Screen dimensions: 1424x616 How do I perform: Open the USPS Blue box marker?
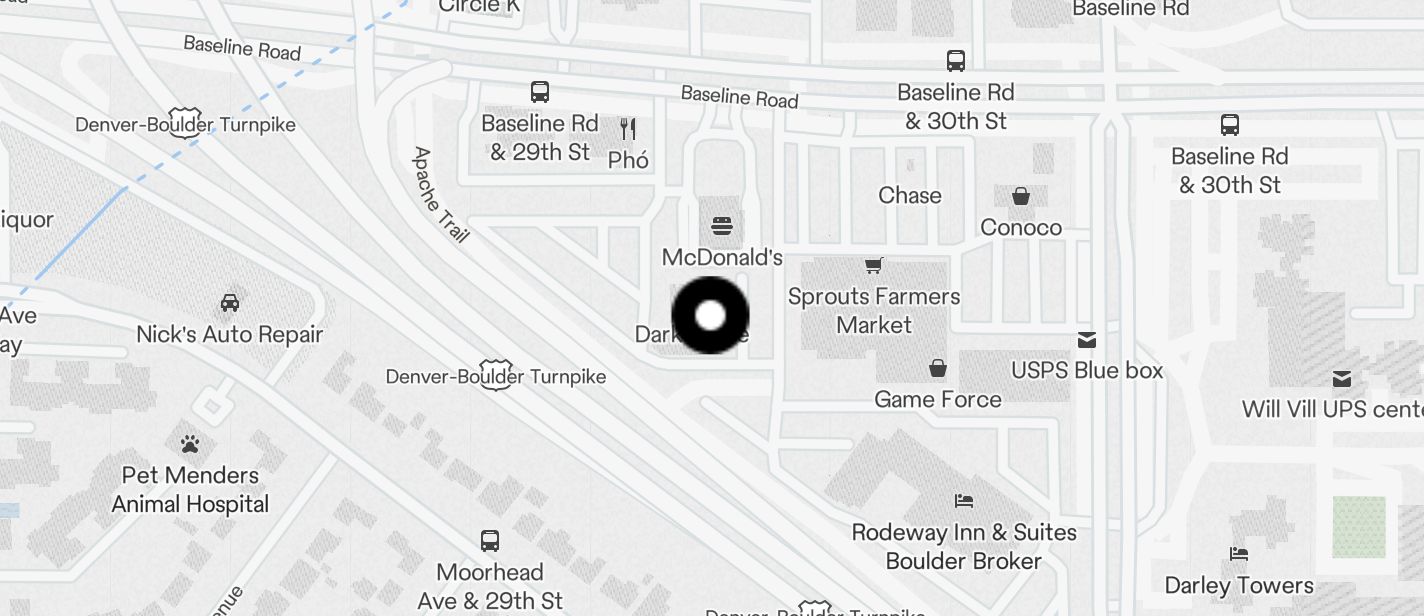click(x=1087, y=341)
